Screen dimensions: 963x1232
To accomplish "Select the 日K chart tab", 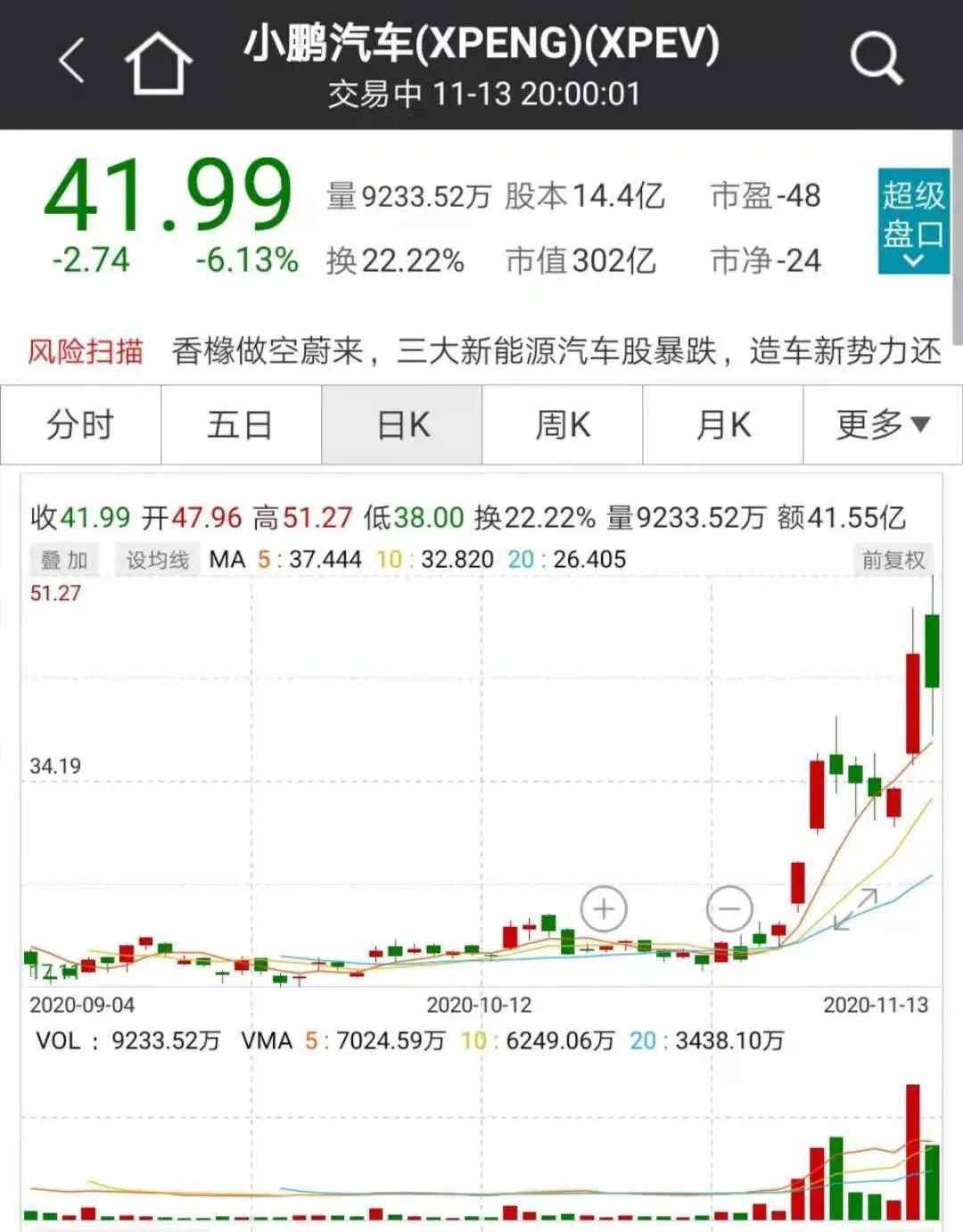I will [402, 424].
